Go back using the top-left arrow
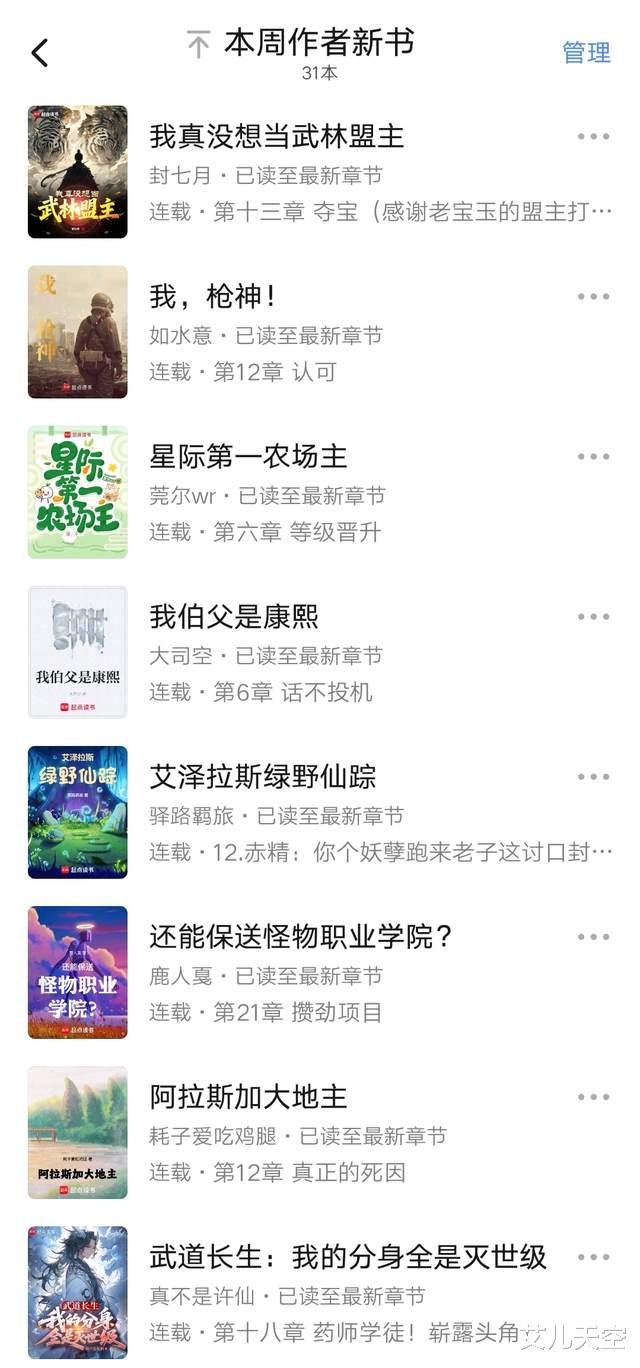This screenshot has height=1368, width=640. click(x=40, y=53)
